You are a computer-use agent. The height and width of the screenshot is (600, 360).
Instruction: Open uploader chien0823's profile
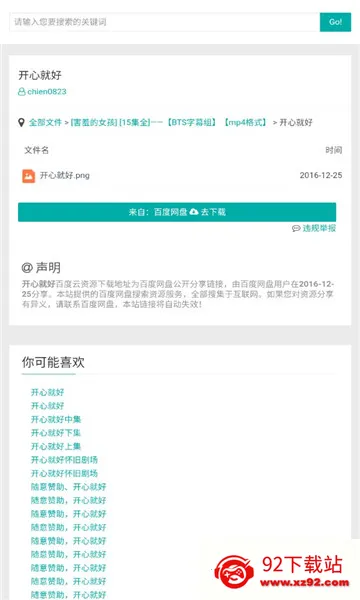click(42, 91)
